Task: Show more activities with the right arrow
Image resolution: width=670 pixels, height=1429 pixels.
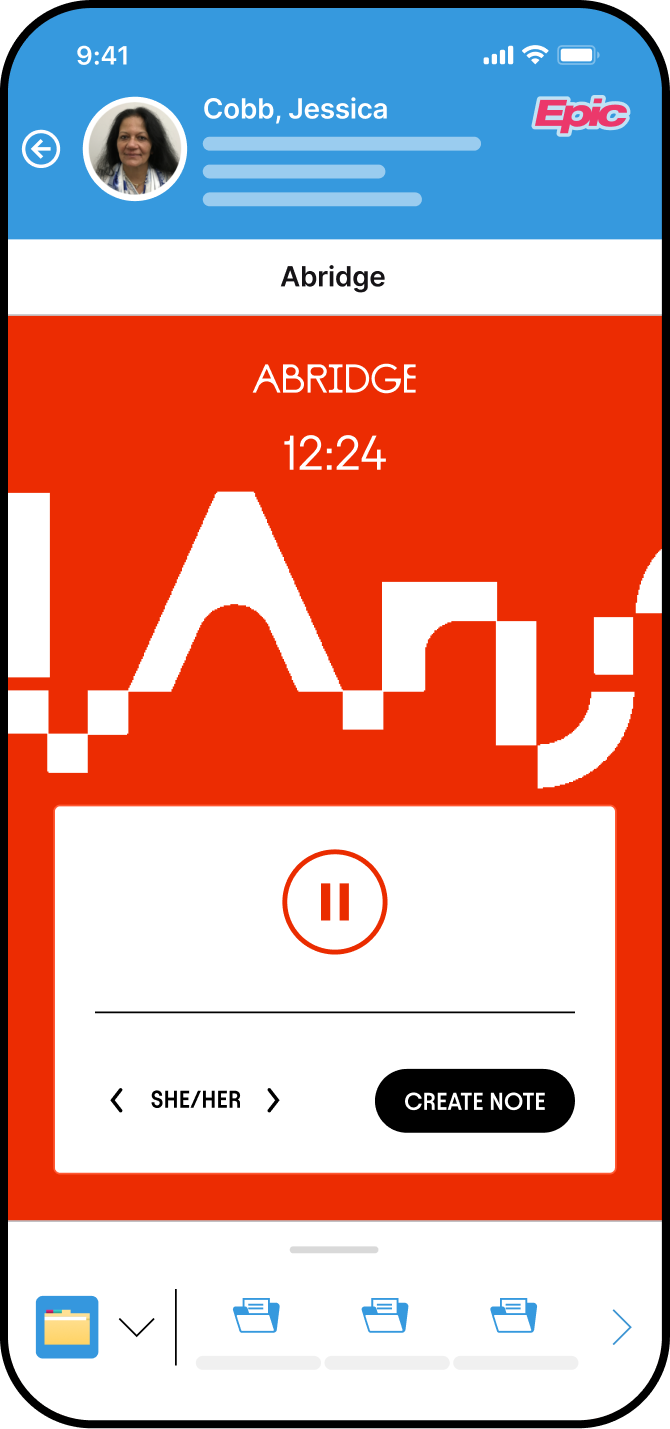Action: pos(622,1327)
